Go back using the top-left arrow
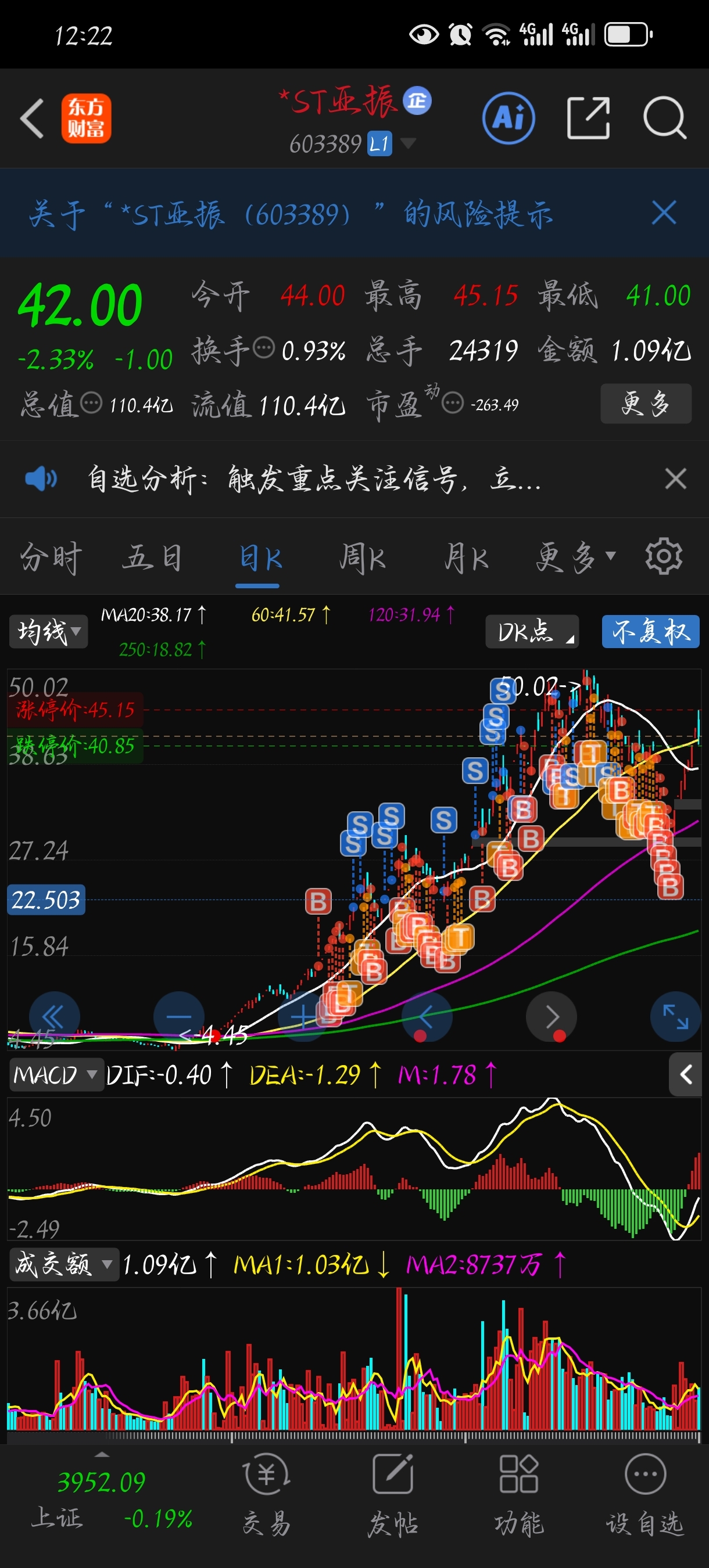Viewport: 709px width, 1568px height. point(32,118)
